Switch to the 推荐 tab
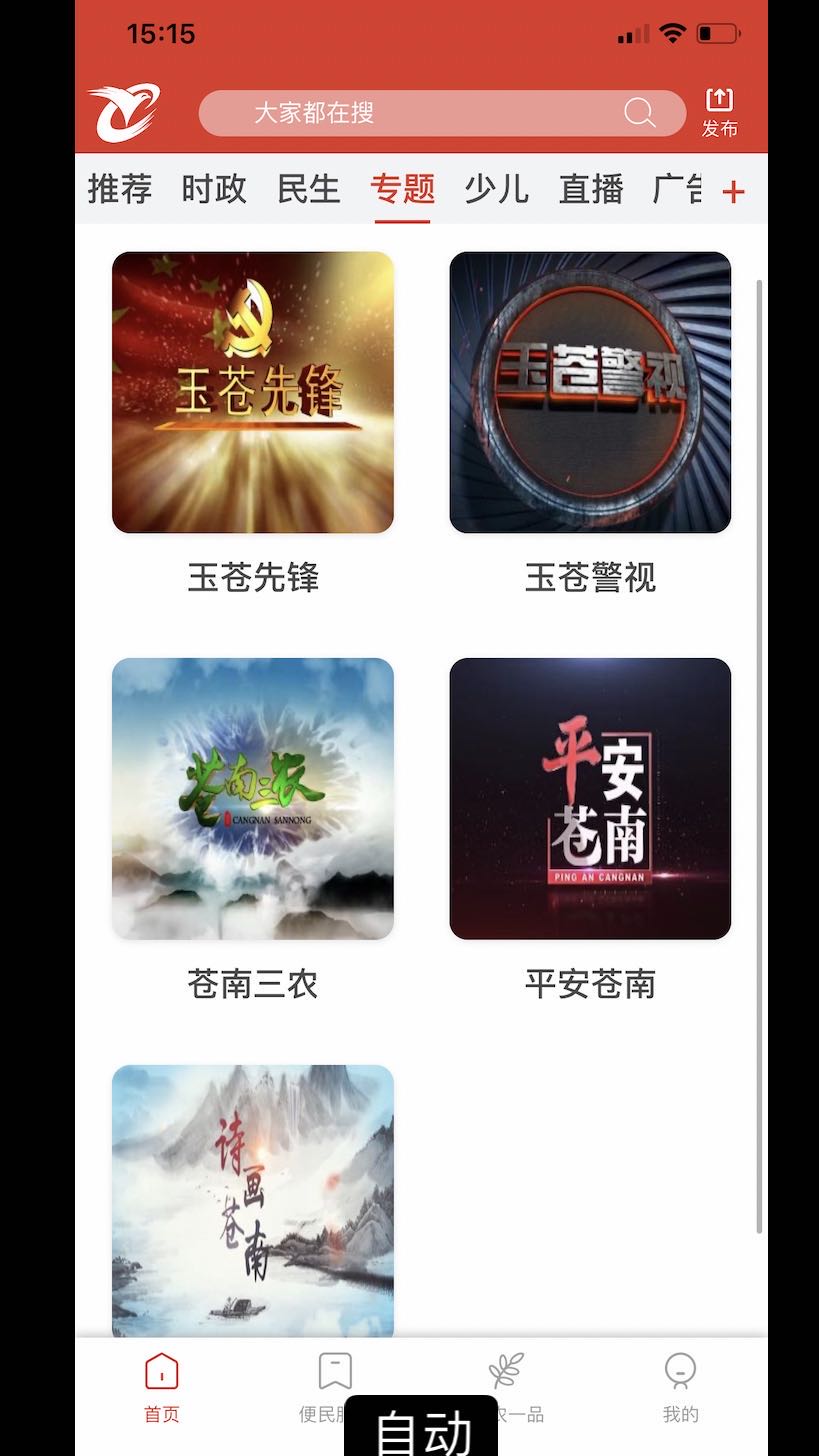Screen dimensions: 819x1456 [120, 189]
